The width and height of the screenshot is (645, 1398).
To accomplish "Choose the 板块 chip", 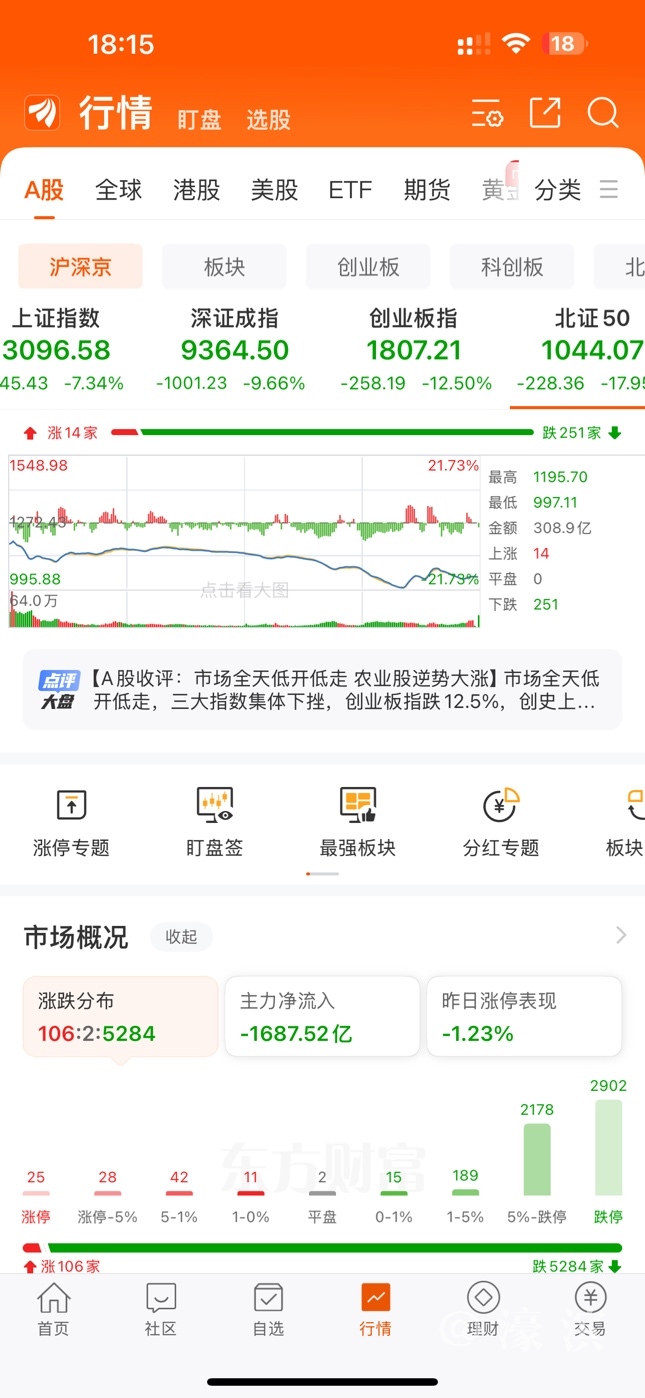I will pyautogui.click(x=224, y=267).
